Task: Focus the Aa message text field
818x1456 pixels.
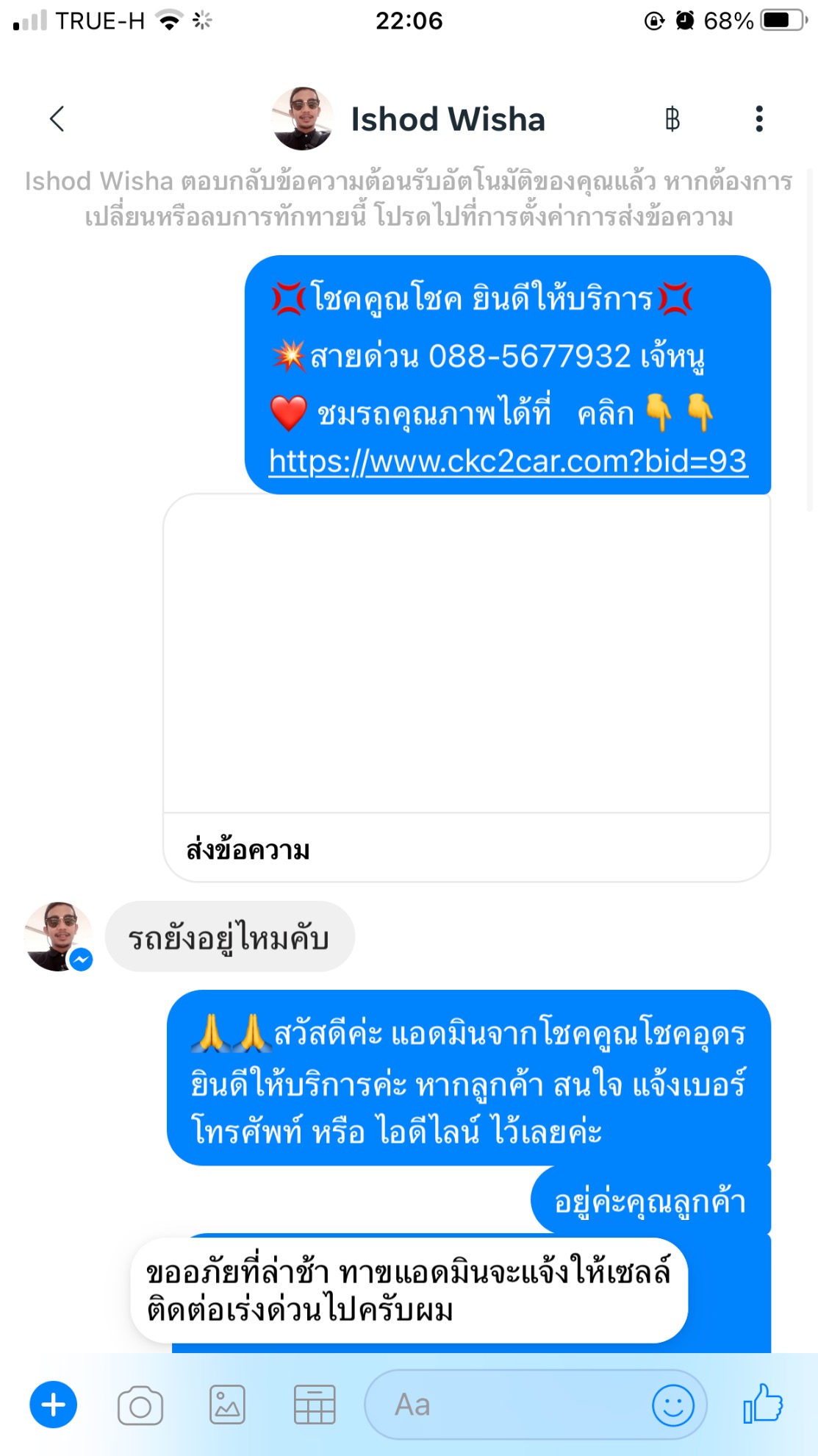Action: tap(514, 1405)
